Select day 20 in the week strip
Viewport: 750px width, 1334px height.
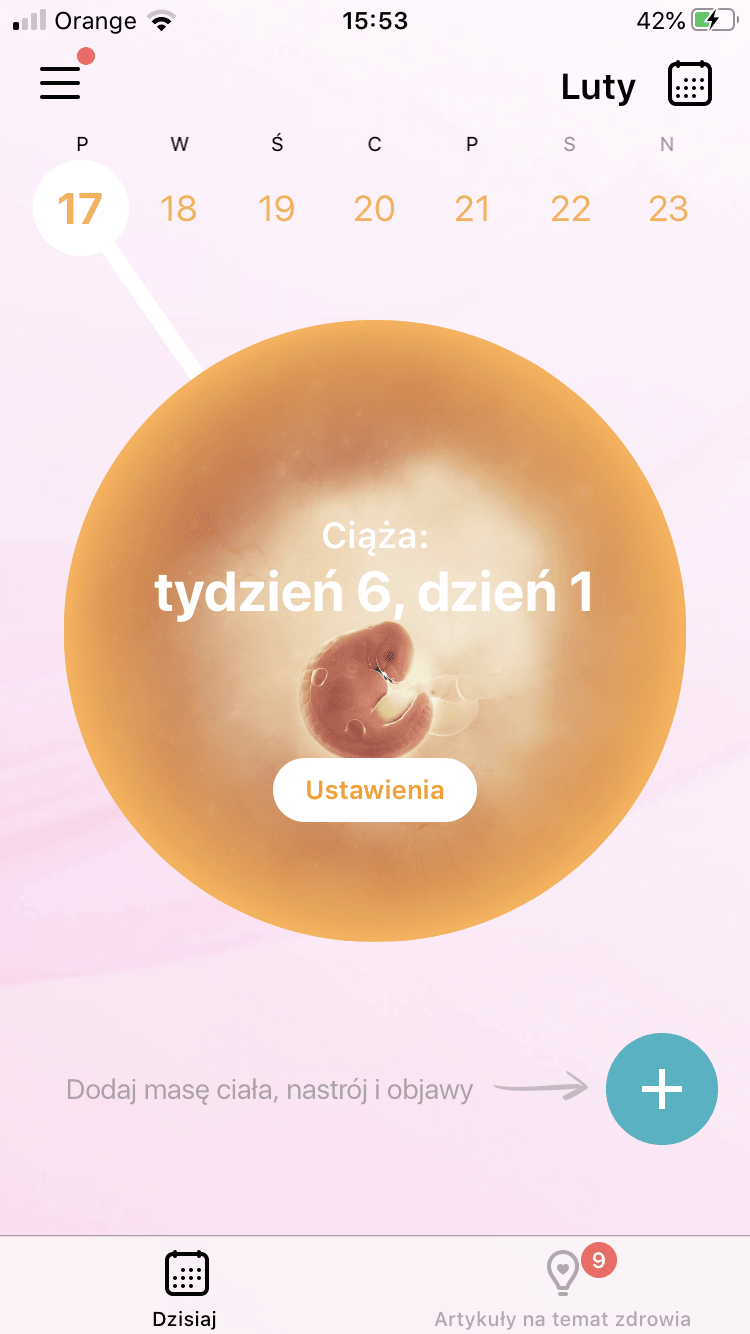coord(374,208)
